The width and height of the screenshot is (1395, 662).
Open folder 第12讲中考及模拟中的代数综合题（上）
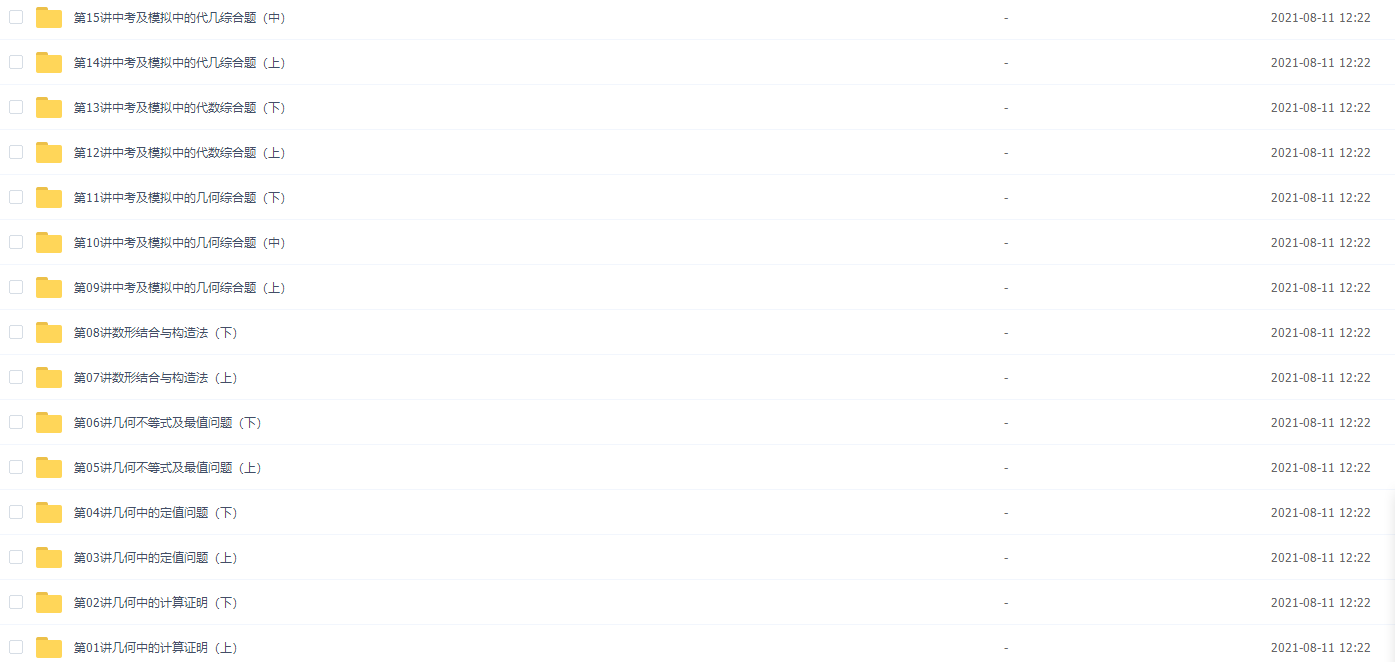pos(180,153)
